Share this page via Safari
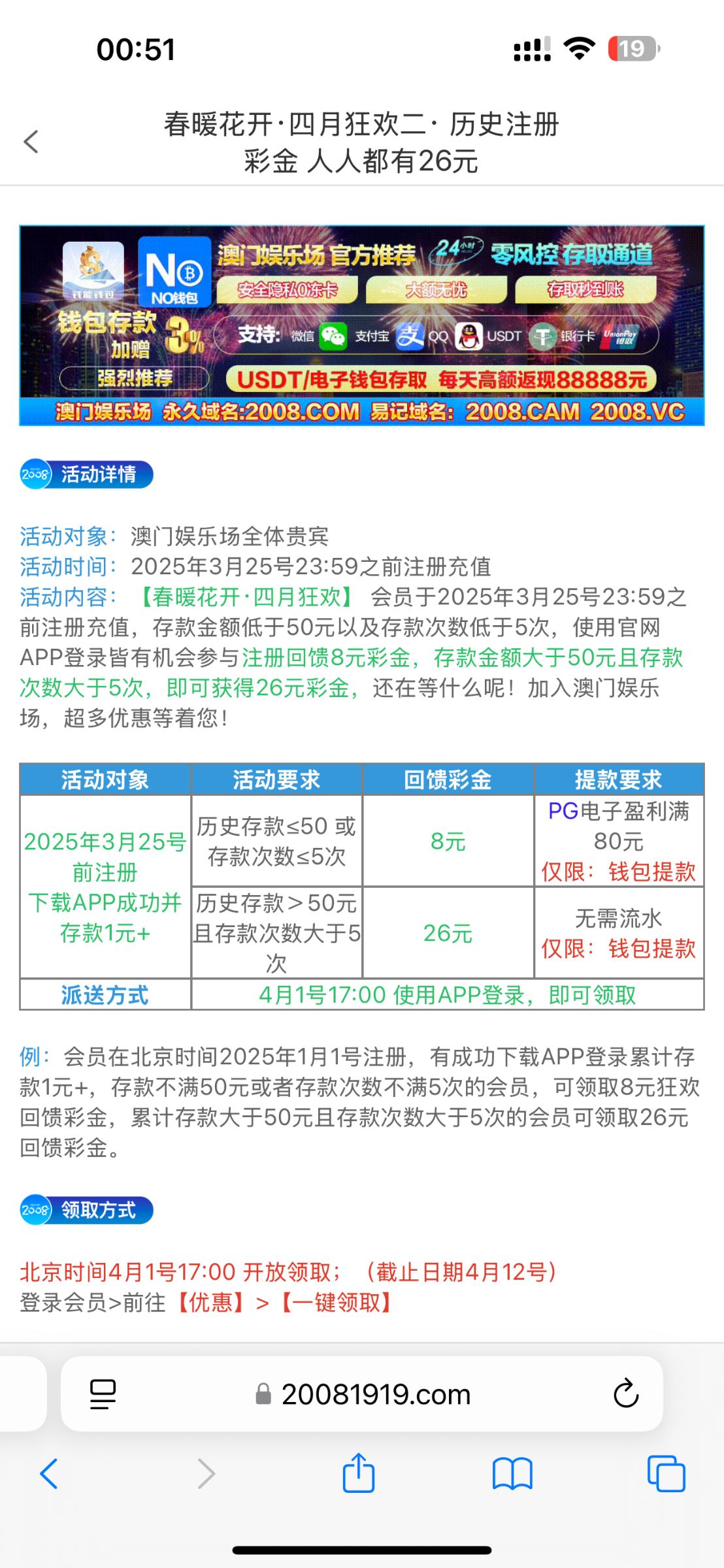Image resolution: width=724 pixels, height=1568 pixels. [359, 1473]
